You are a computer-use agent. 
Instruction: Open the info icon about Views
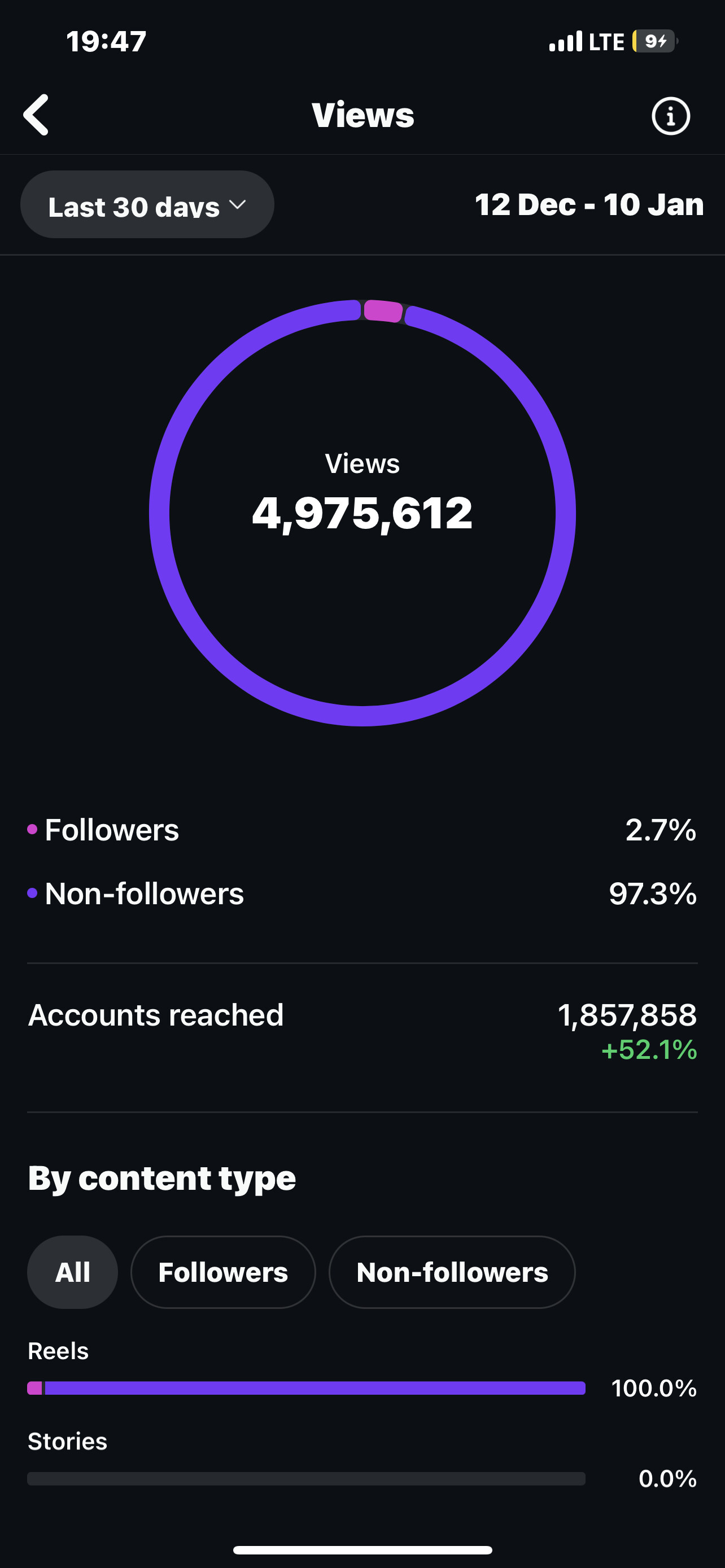tap(670, 116)
